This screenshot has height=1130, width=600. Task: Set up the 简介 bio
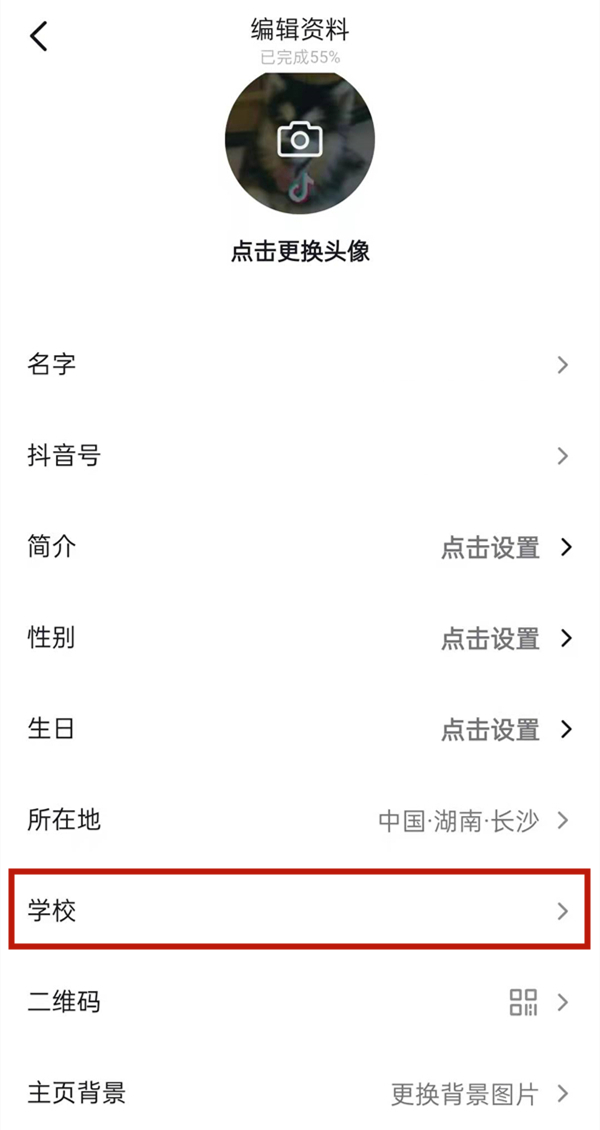[x=299, y=547]
